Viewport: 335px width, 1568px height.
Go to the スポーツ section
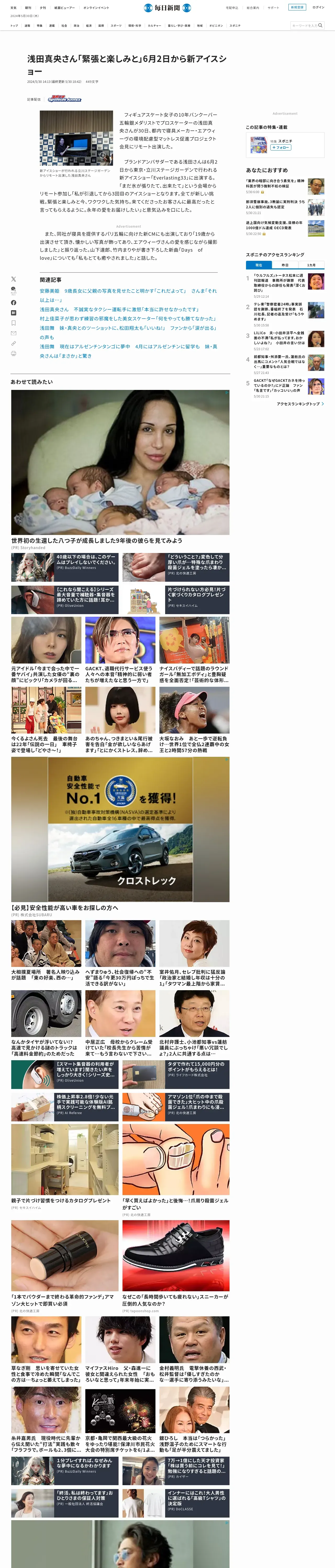116,26
